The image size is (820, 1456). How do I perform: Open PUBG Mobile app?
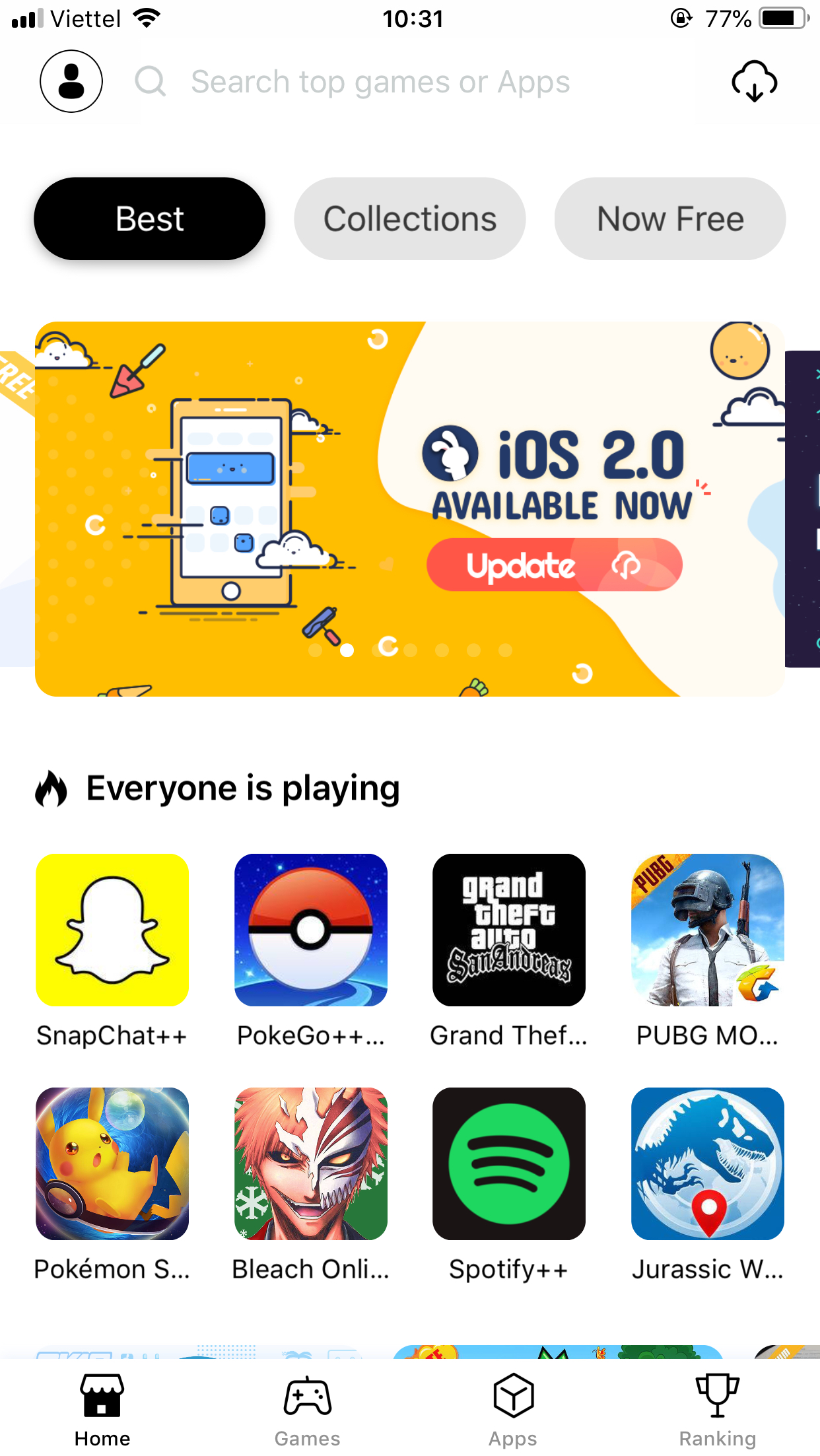click(707, 930)
